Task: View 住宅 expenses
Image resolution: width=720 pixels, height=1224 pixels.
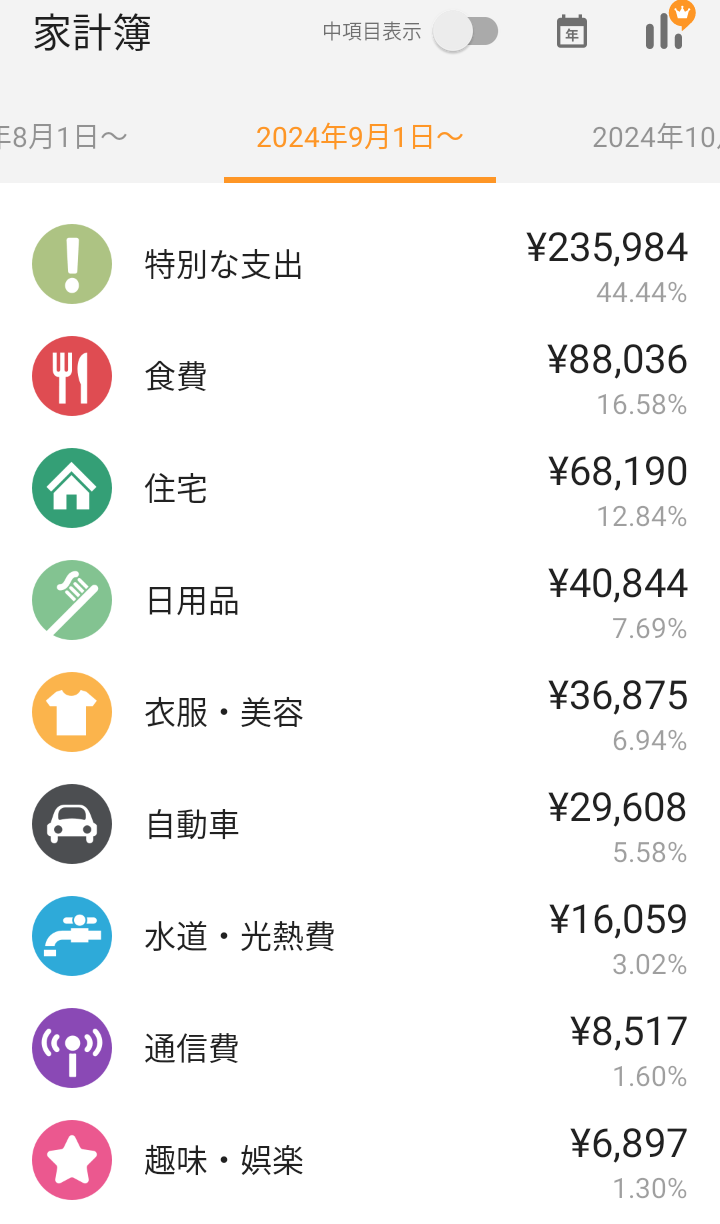Action: coord(360,489)
